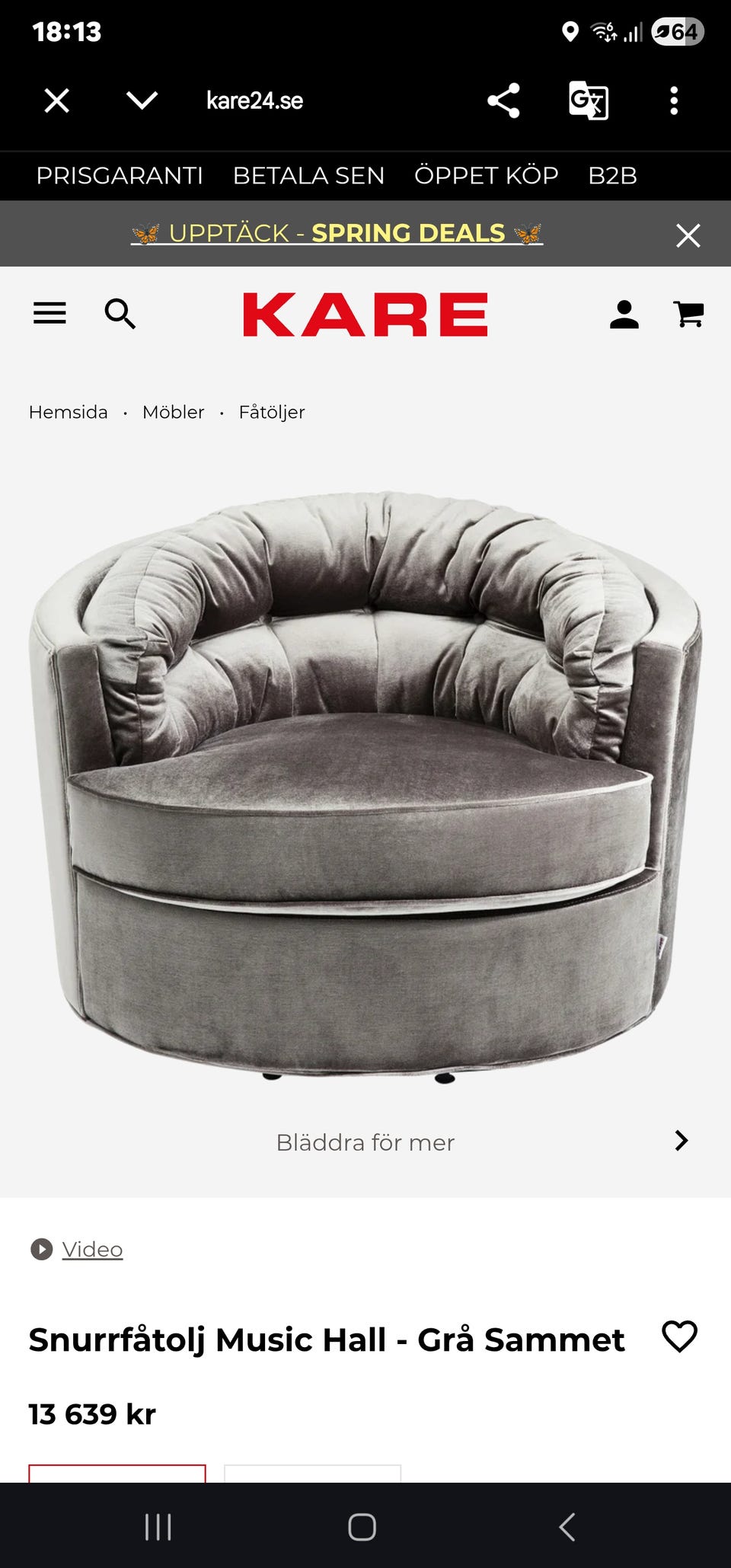Open the ÖPPET KÖP link

(487, 175)
